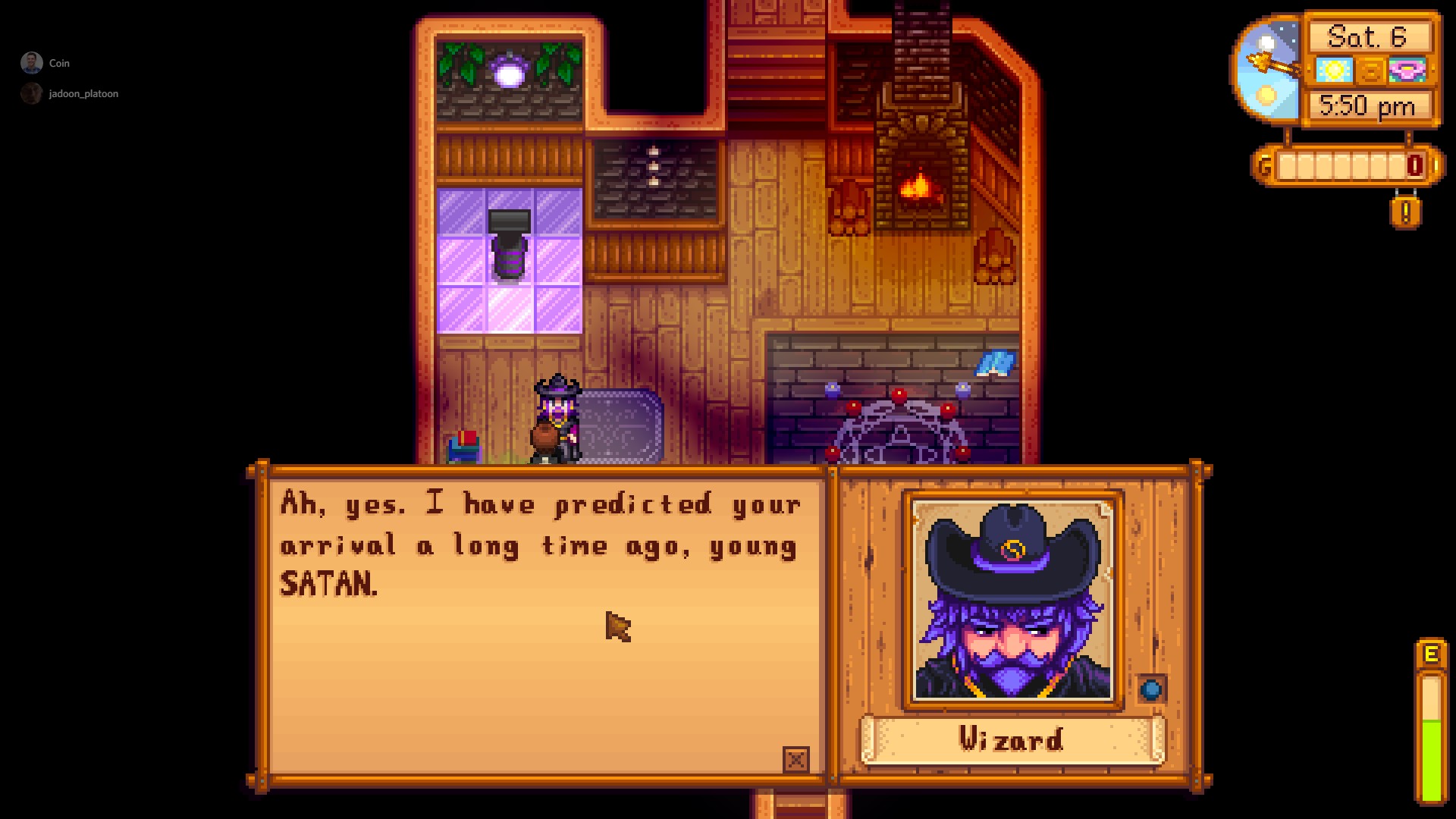The image size is (1456, 819).
Task: Open the quest journal exclamation icon
Action: 1405,212
